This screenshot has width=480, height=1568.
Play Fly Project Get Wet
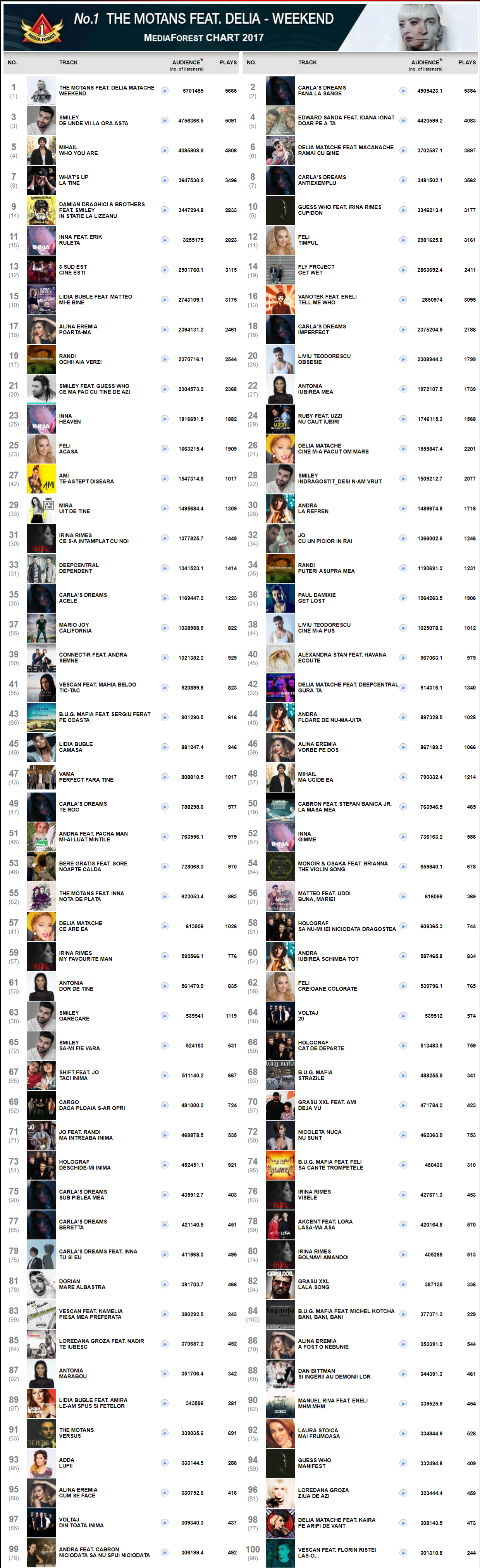pyautogui.click(x=403, y=269)
